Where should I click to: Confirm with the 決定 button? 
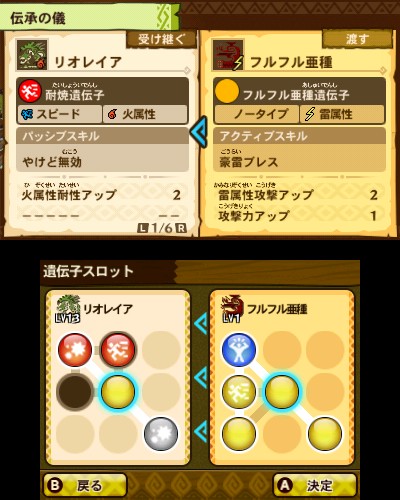pos(315,485)
